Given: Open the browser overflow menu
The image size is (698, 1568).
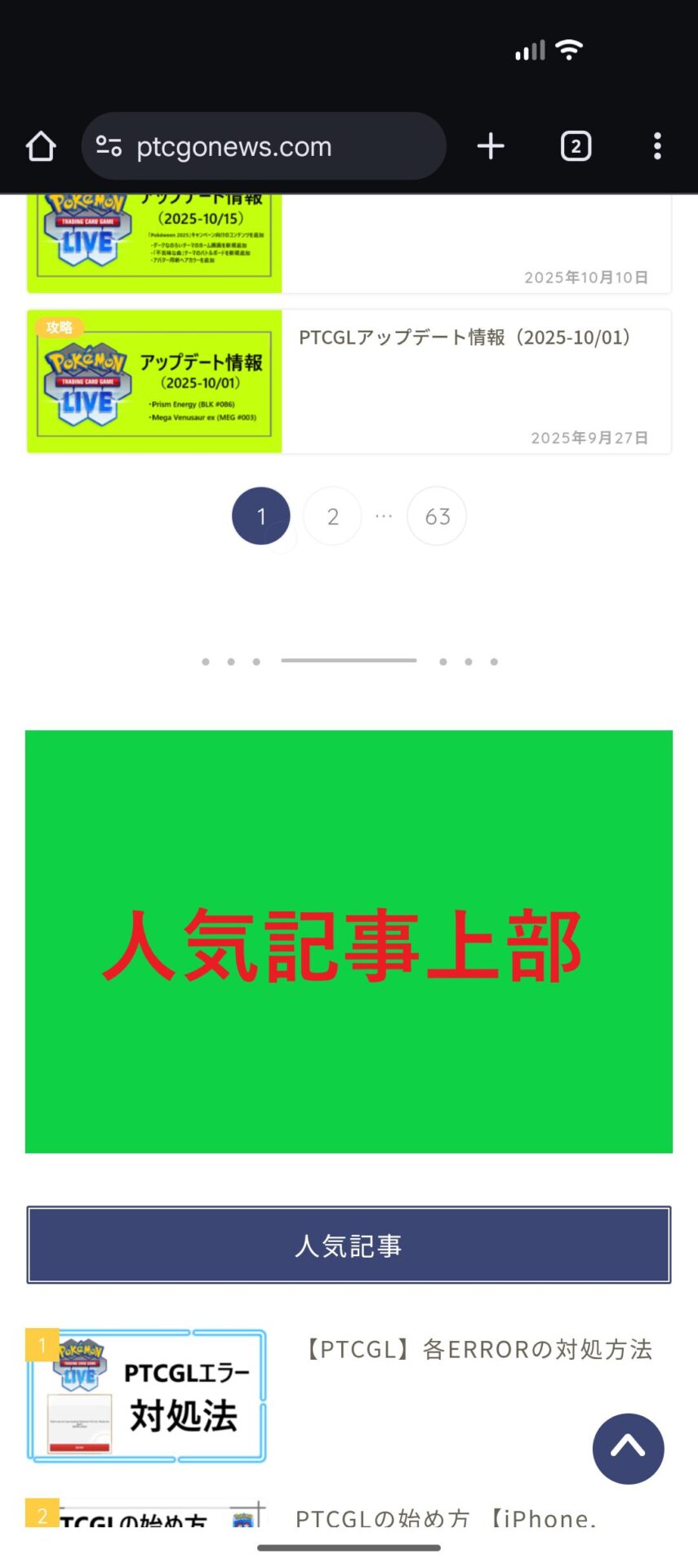Looking at the screenshot, I should click(657, 147).
